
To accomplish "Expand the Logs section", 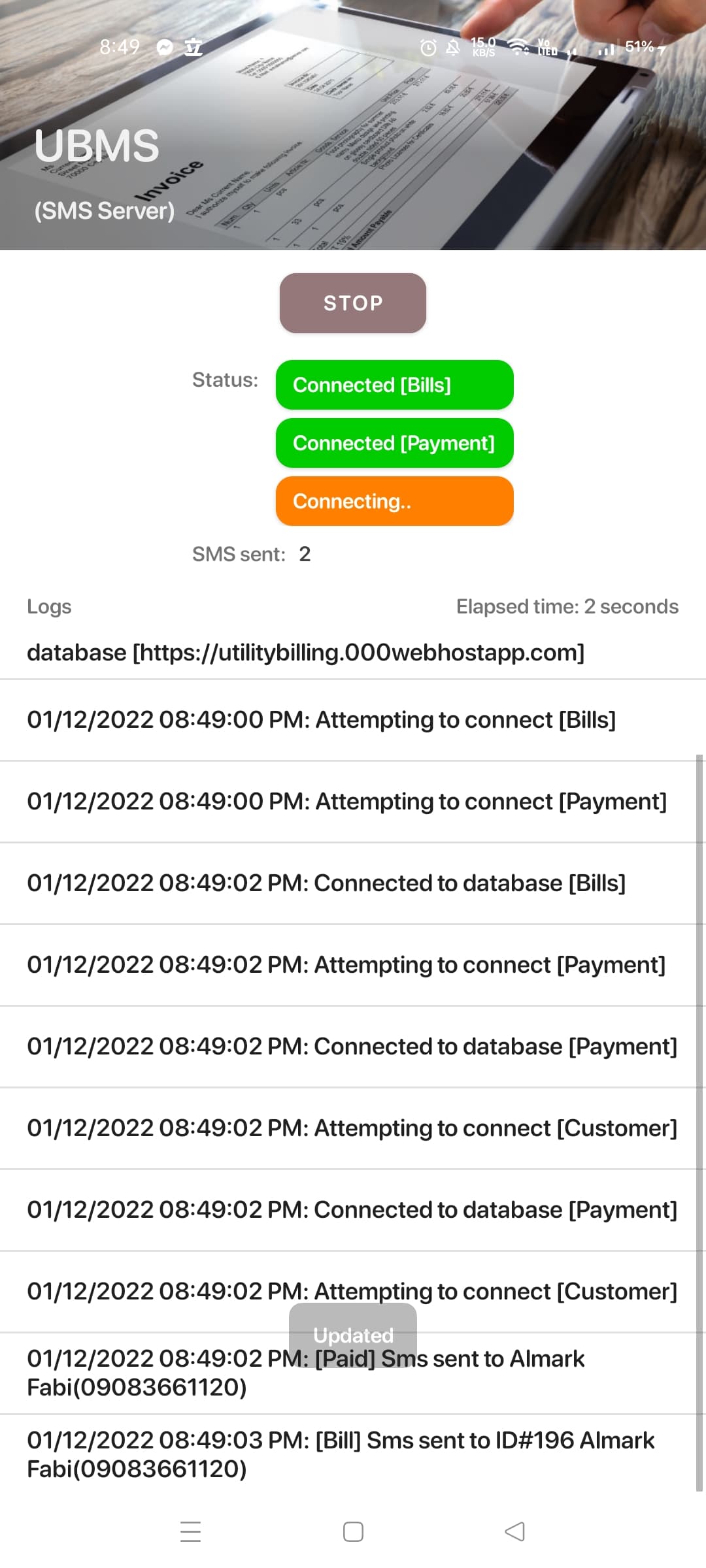I will point(48,606).
